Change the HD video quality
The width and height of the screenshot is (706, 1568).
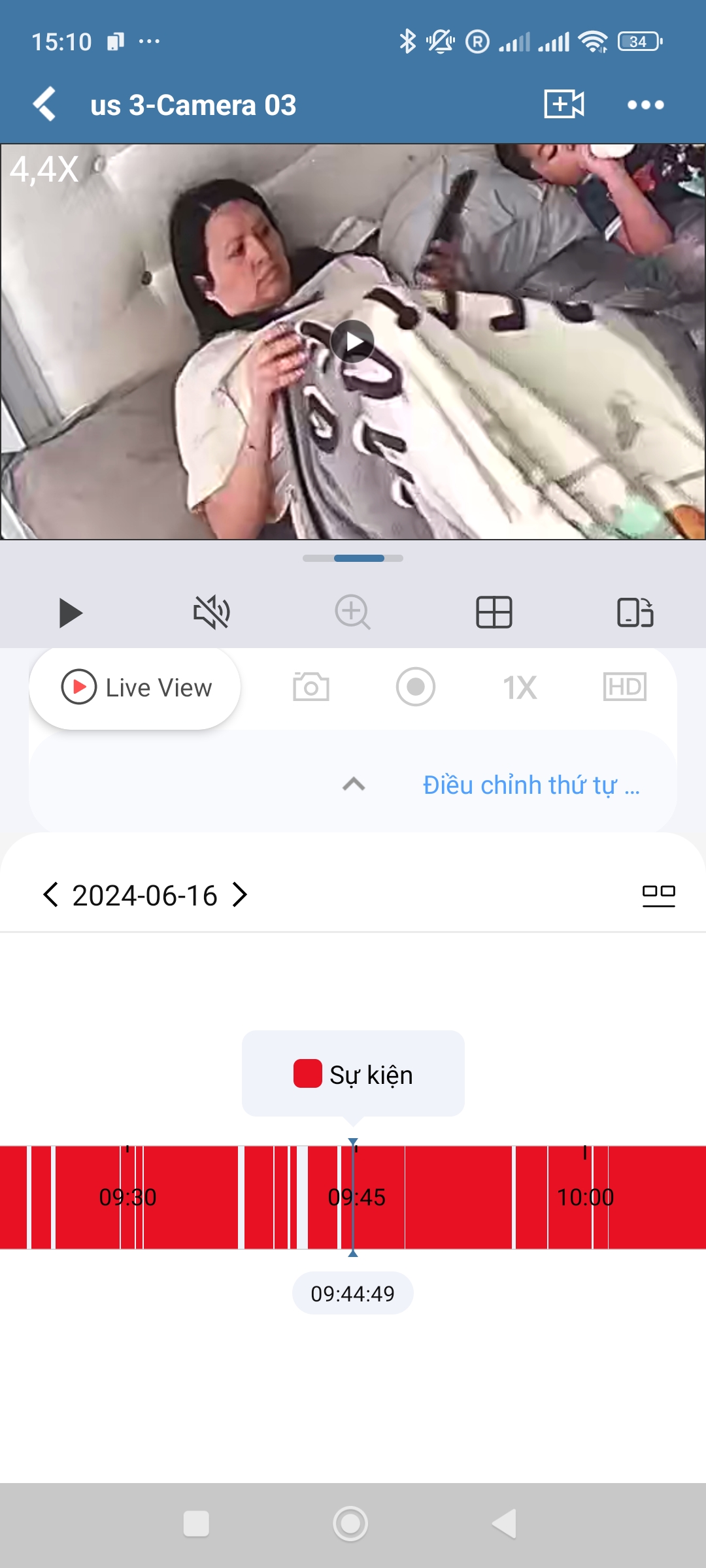click(x=624, y=687)
